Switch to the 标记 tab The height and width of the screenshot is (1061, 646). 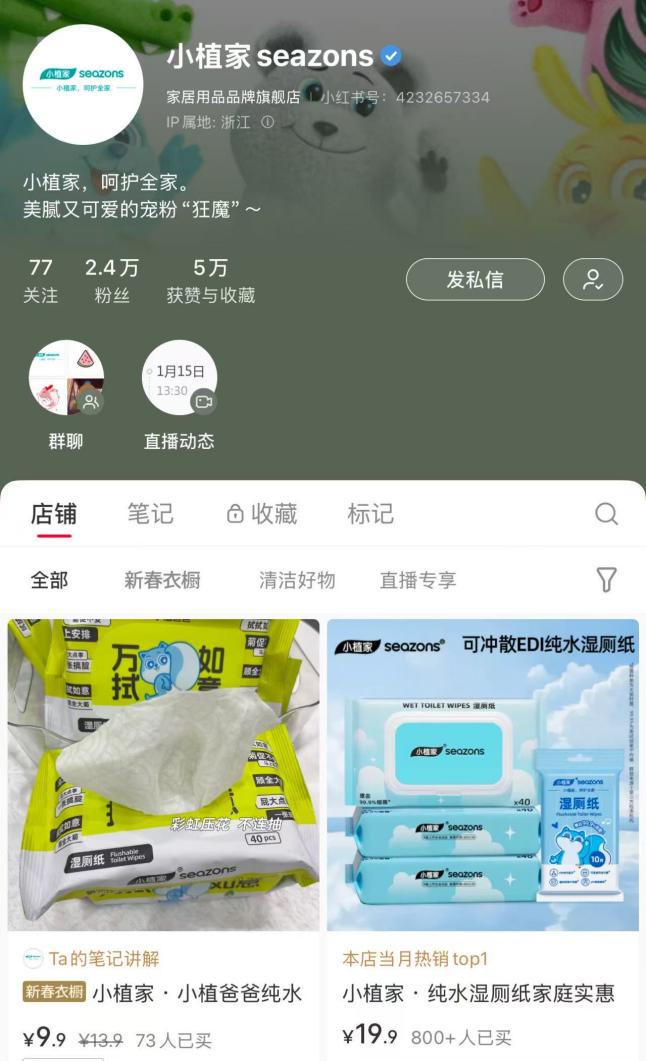370,514
